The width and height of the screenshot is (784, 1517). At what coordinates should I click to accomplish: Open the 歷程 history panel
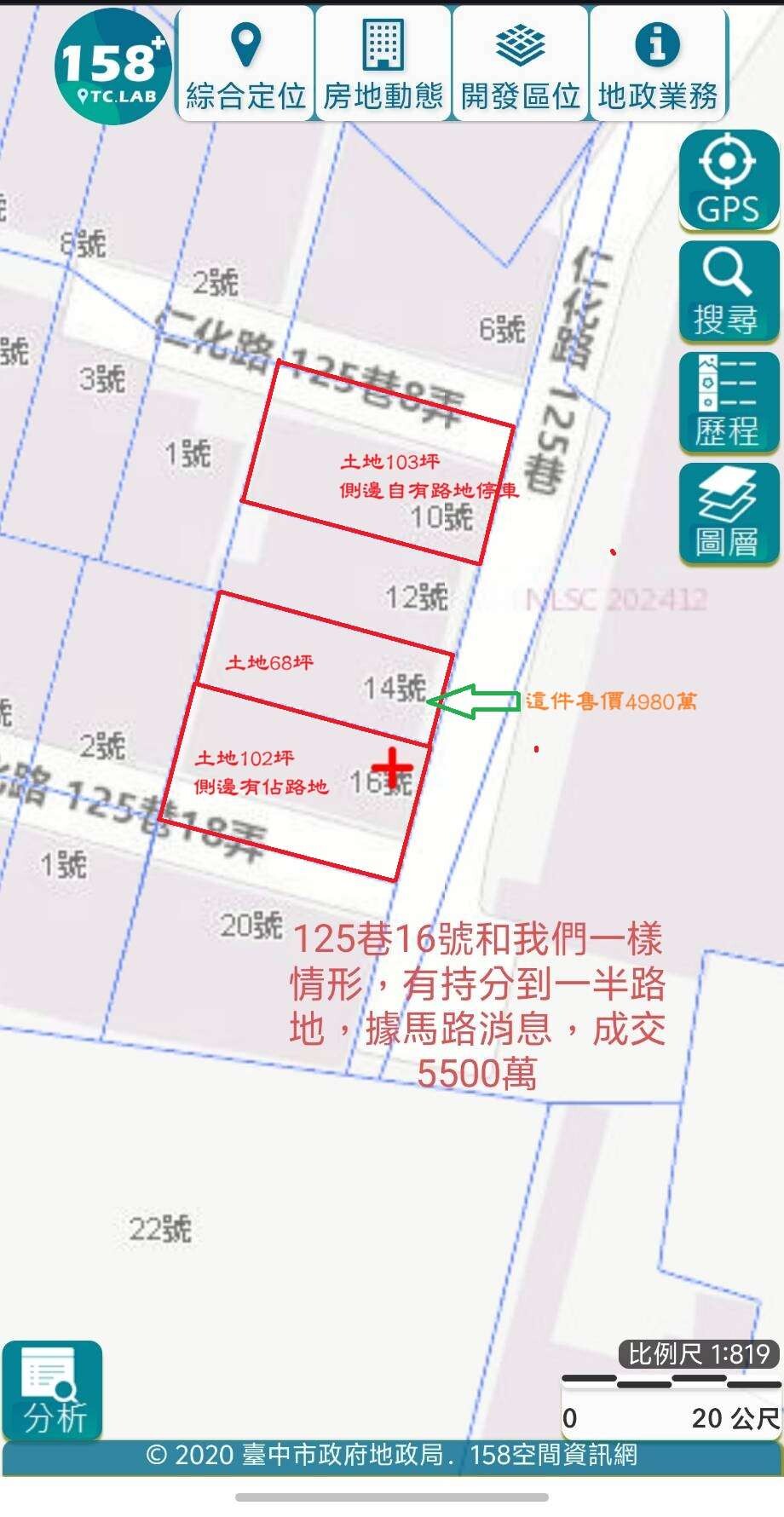point(729,403)
